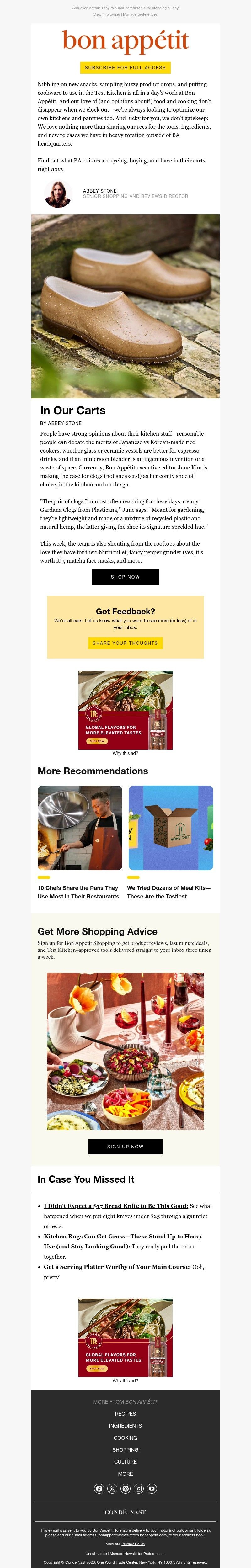This screenshot has height=1568, width=251.
Task: Open Bon Appétit's Pinterest page
Action: tap(125, 1489)
